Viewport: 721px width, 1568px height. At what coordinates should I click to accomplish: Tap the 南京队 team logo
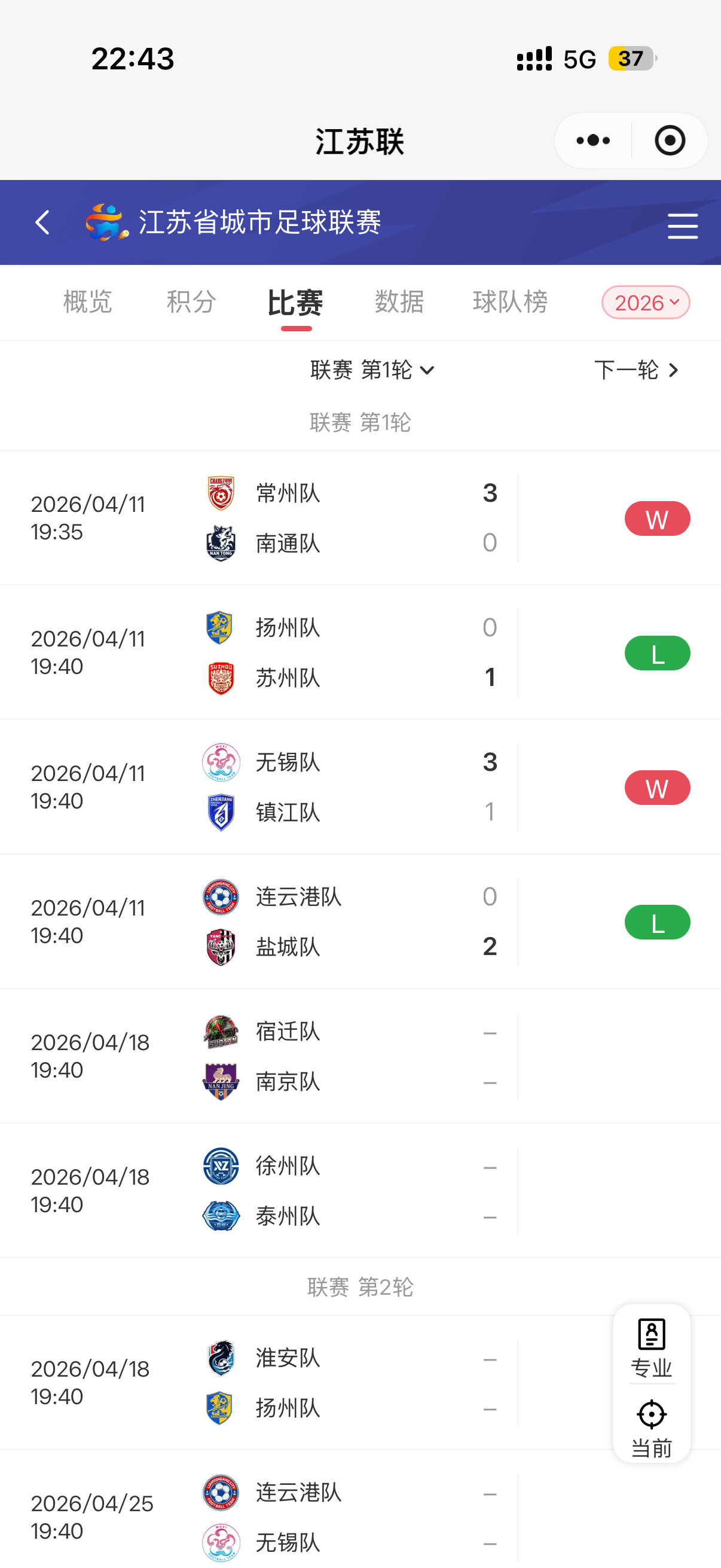coord(220,1082)
